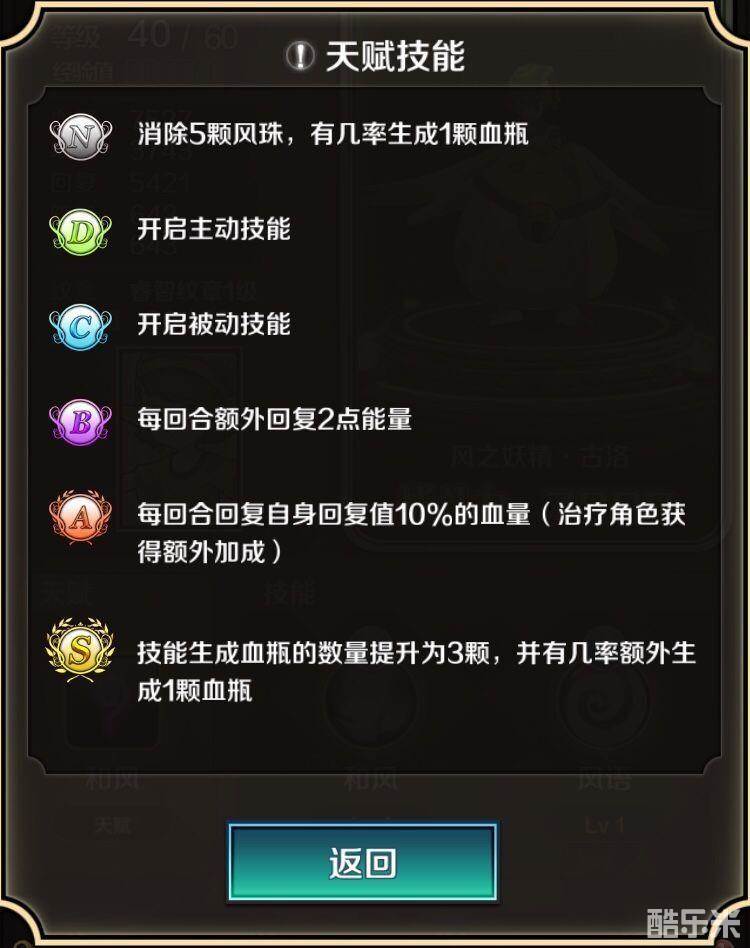
Task: Tap the 返回 button to close talents
Action: coord(362,862)
